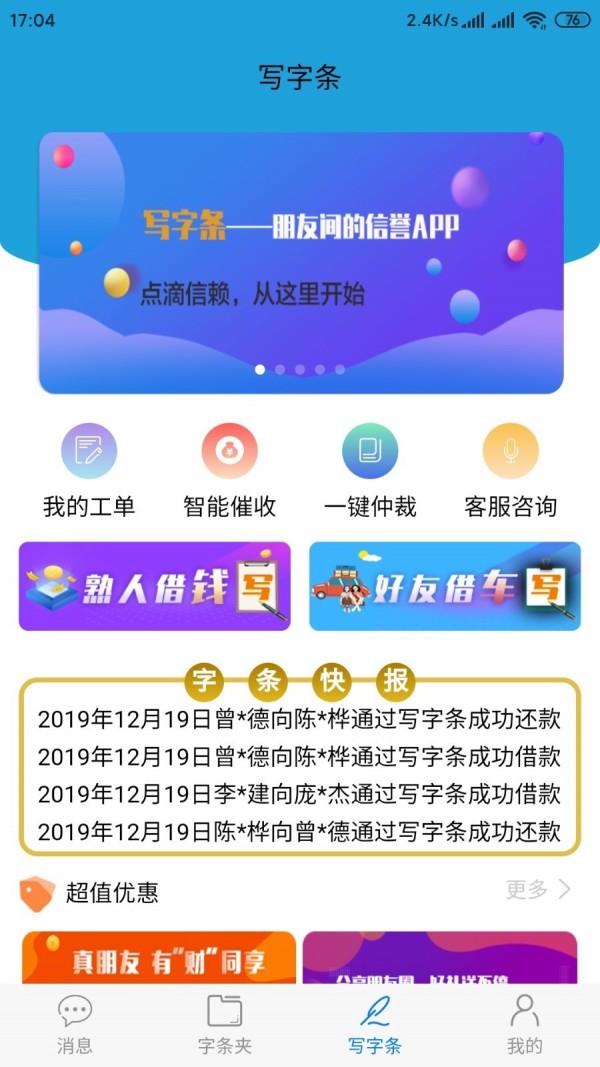The height and width of the screenshot is (1067, 600).
Task: Open the 写字条 promo banner
Action: pos(300,262)
